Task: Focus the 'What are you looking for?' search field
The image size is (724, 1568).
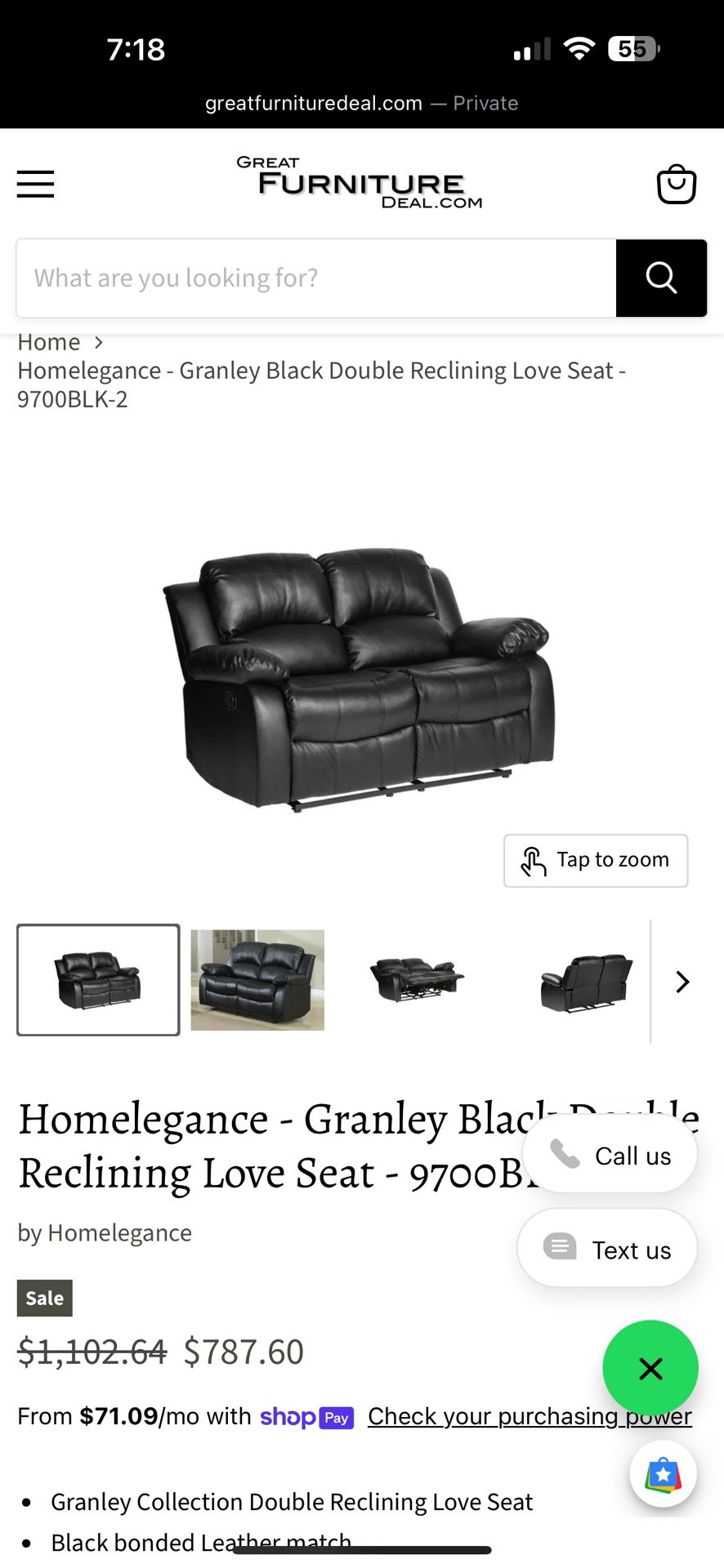Action: point(316,278)
